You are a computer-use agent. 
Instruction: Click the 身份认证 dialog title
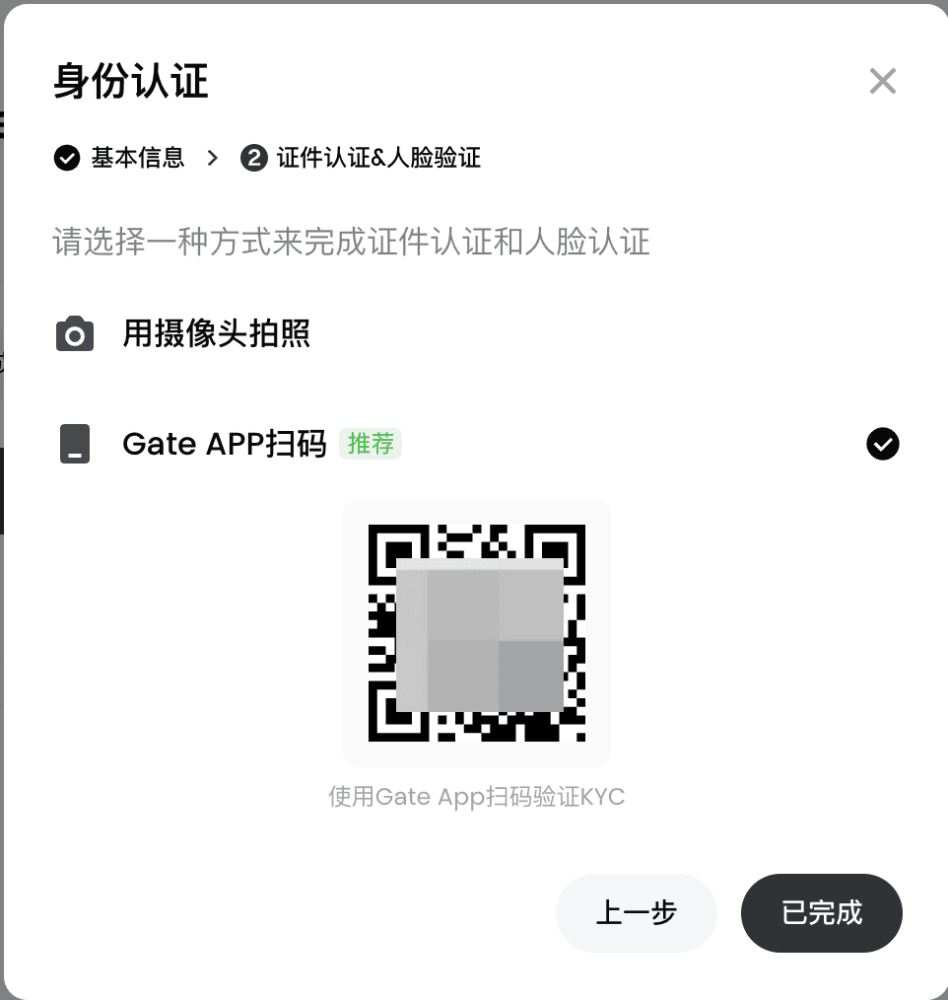(130, 82)
